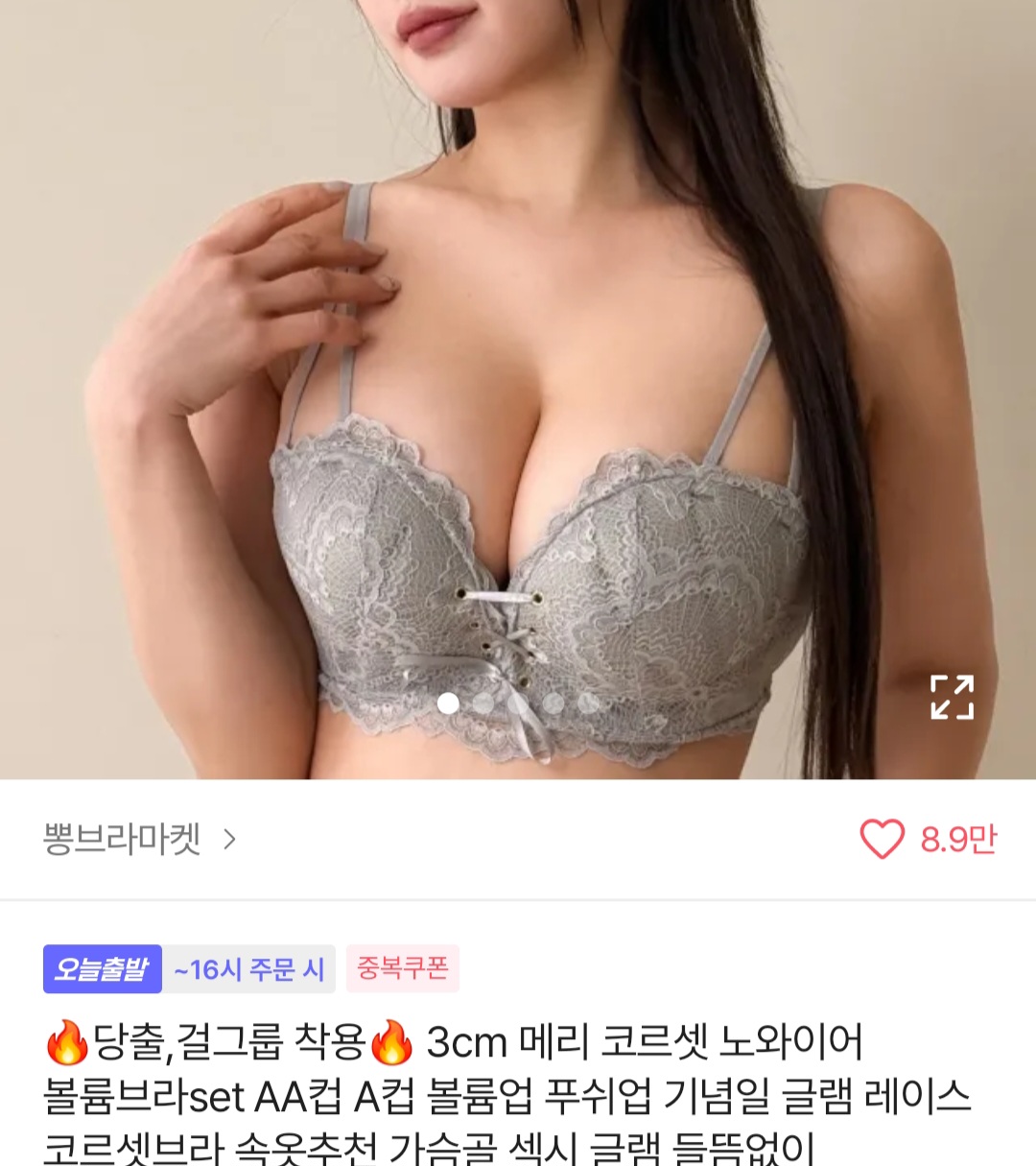Open the 뽕브라마켓 store page
Screen dimensions: 1036x1166
pyautogui.click(x=139, y=840)
